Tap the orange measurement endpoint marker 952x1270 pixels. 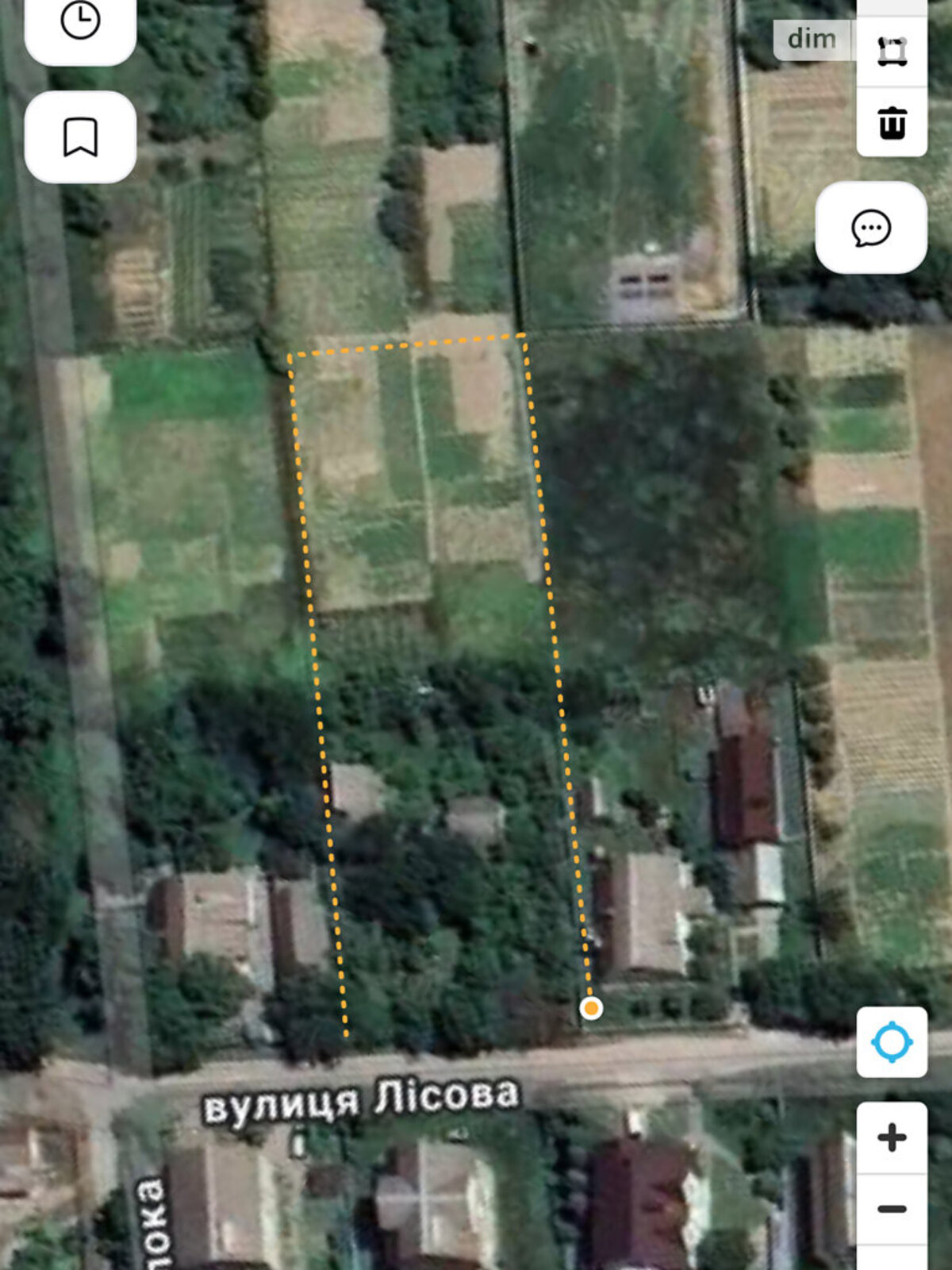(591, 1008)
